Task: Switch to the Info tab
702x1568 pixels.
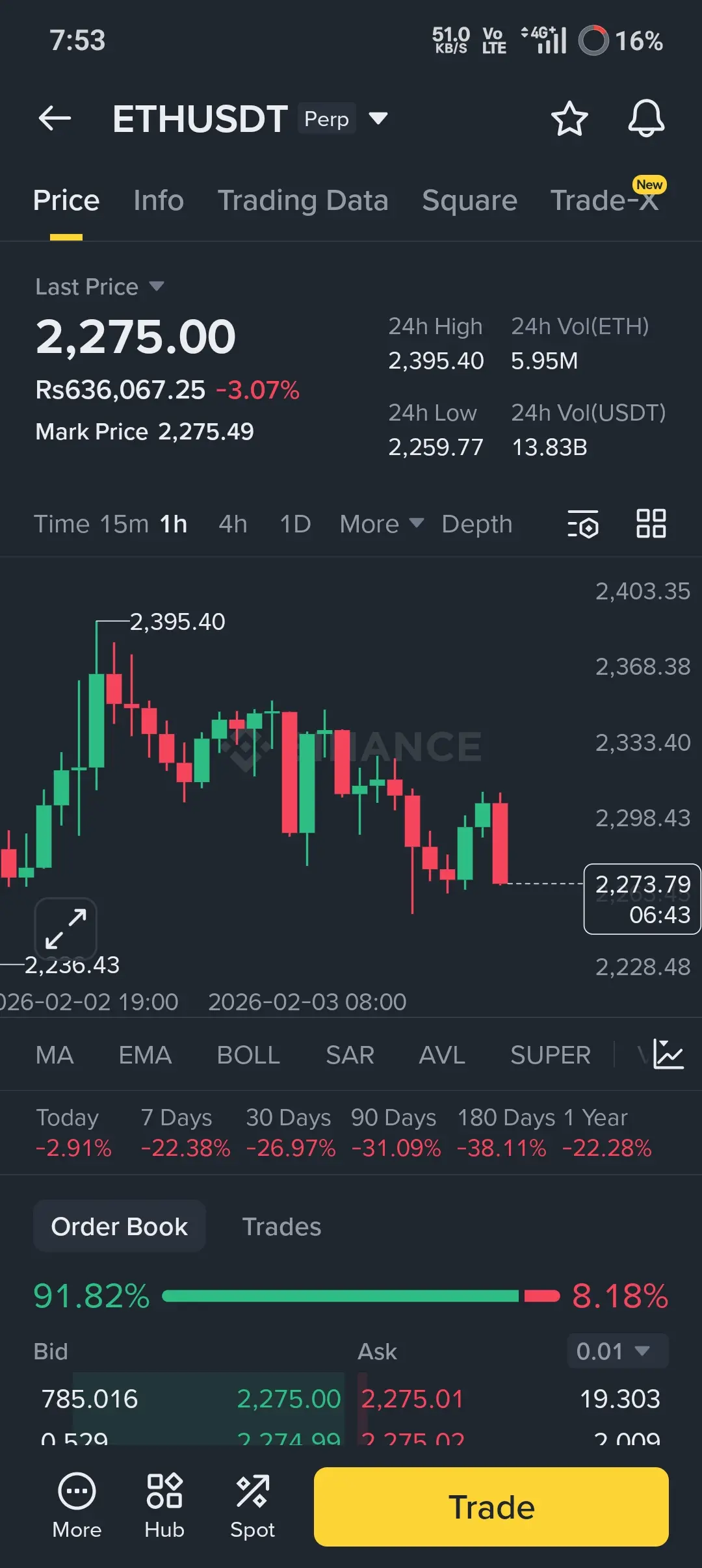Action: 159,200
